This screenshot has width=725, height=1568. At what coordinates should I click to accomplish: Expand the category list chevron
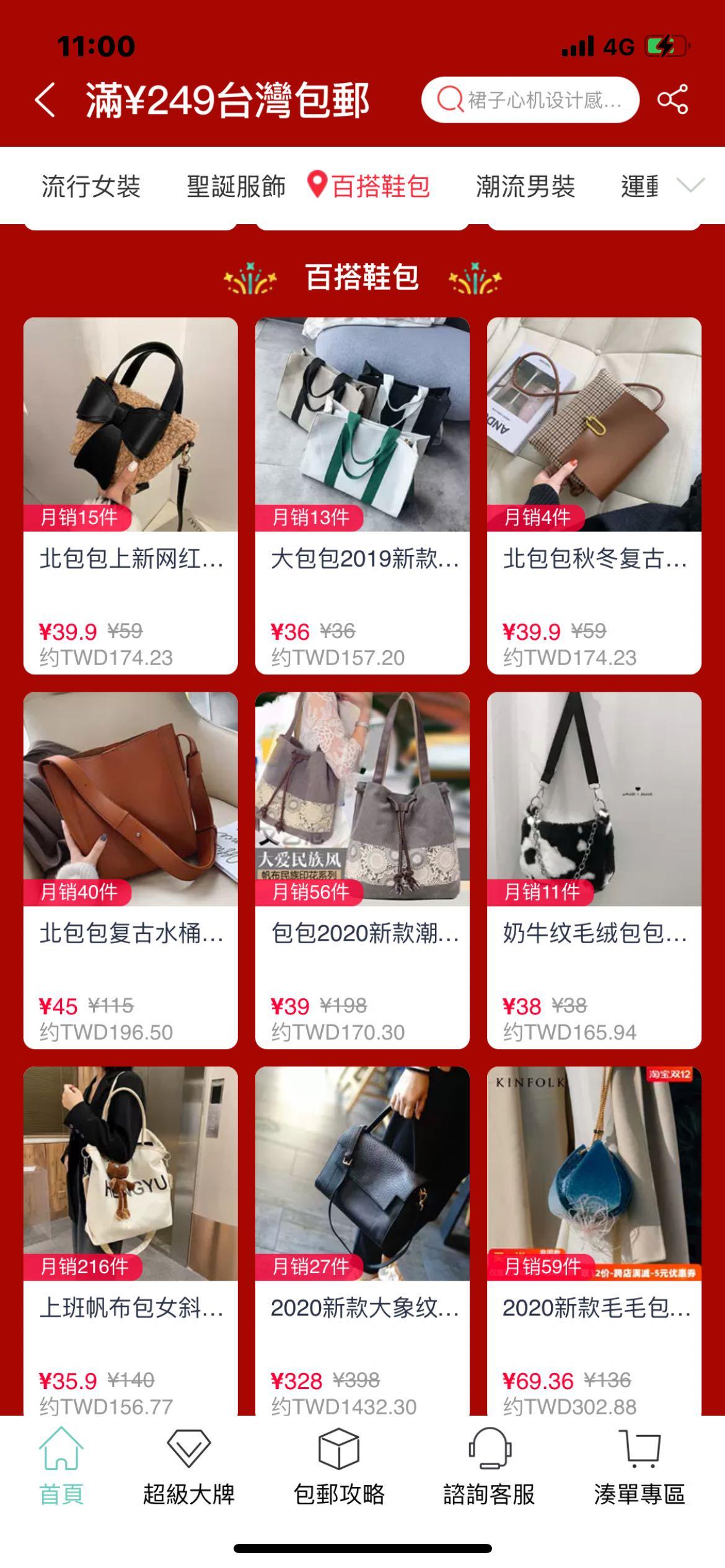(690, 185)
